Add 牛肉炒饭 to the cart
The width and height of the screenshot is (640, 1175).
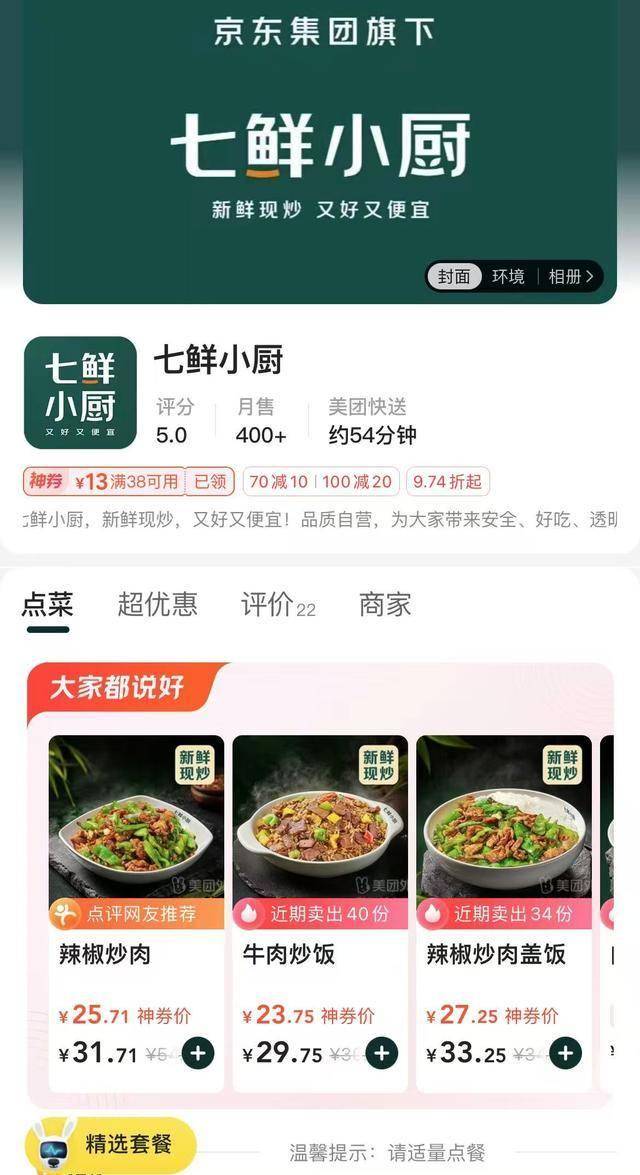point(382,1053)
